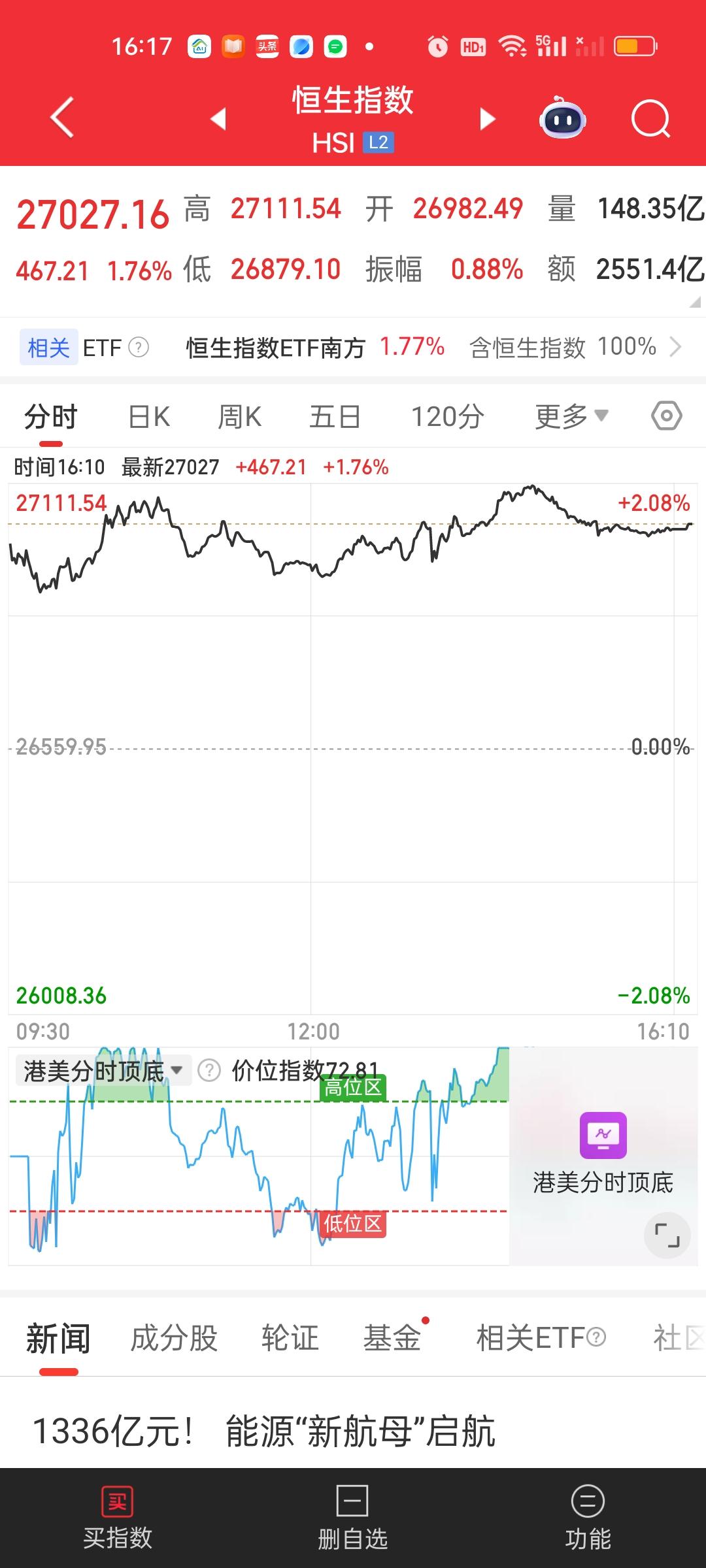Open the AI assistant robot icon
This screenshot has height=1568, width=706.
562,119
